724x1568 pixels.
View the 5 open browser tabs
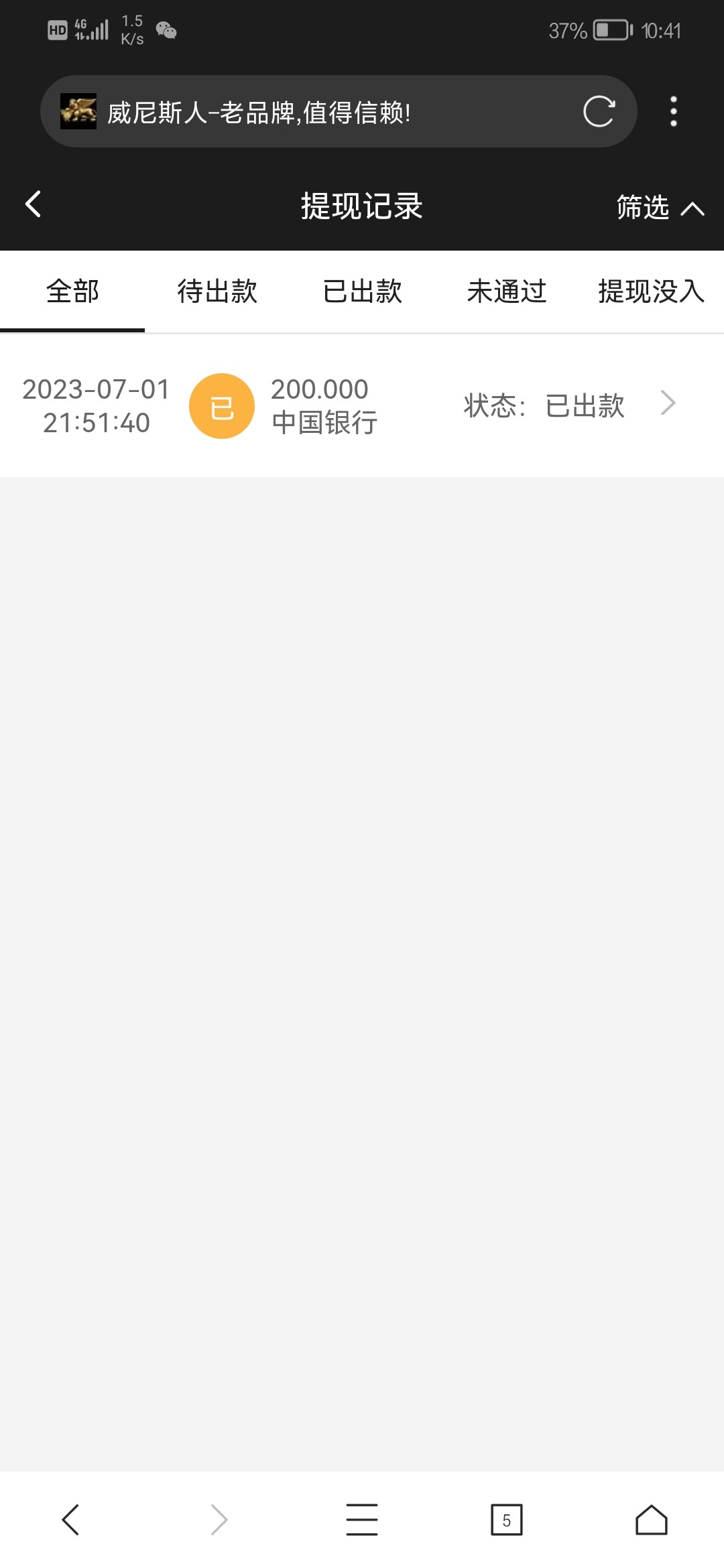coord(506,1520)
